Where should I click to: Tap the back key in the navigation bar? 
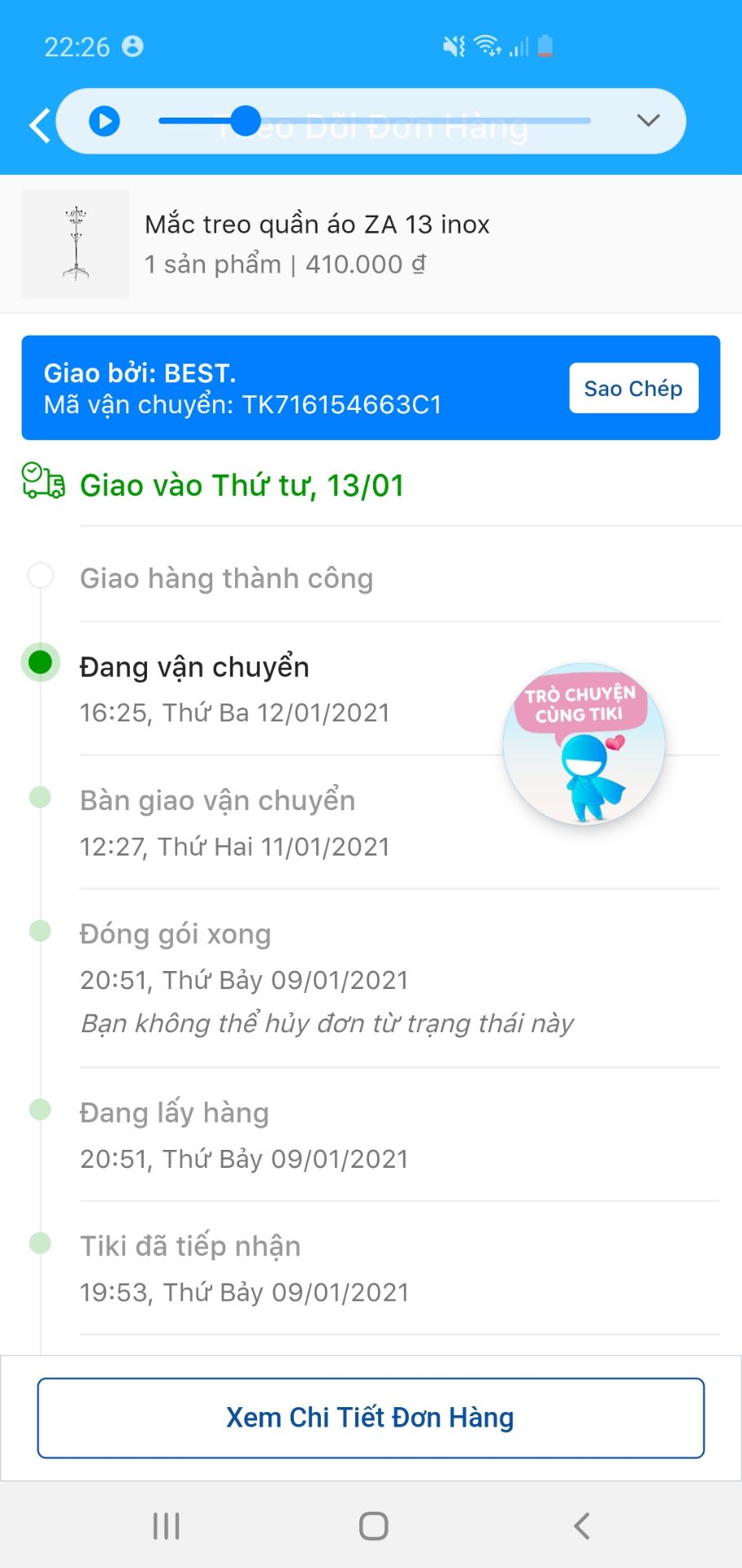click(x=580, y=1524)
